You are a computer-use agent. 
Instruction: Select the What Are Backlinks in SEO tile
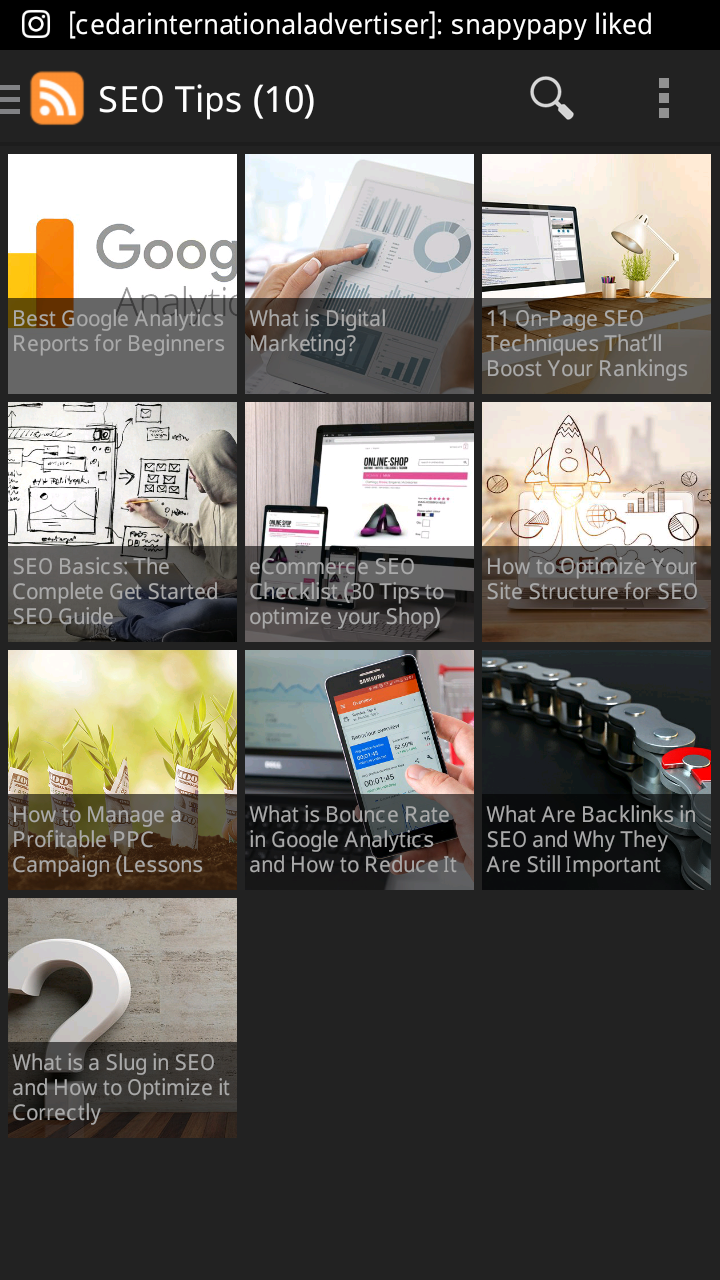(596, 769)
